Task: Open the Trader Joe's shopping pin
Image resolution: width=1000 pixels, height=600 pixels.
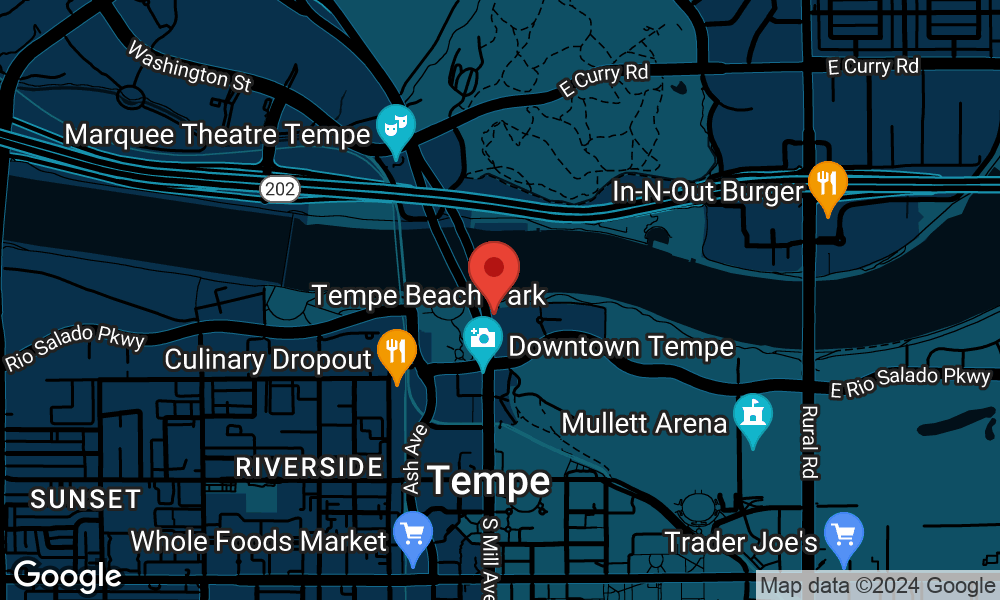Action: [x=844, y=534]
